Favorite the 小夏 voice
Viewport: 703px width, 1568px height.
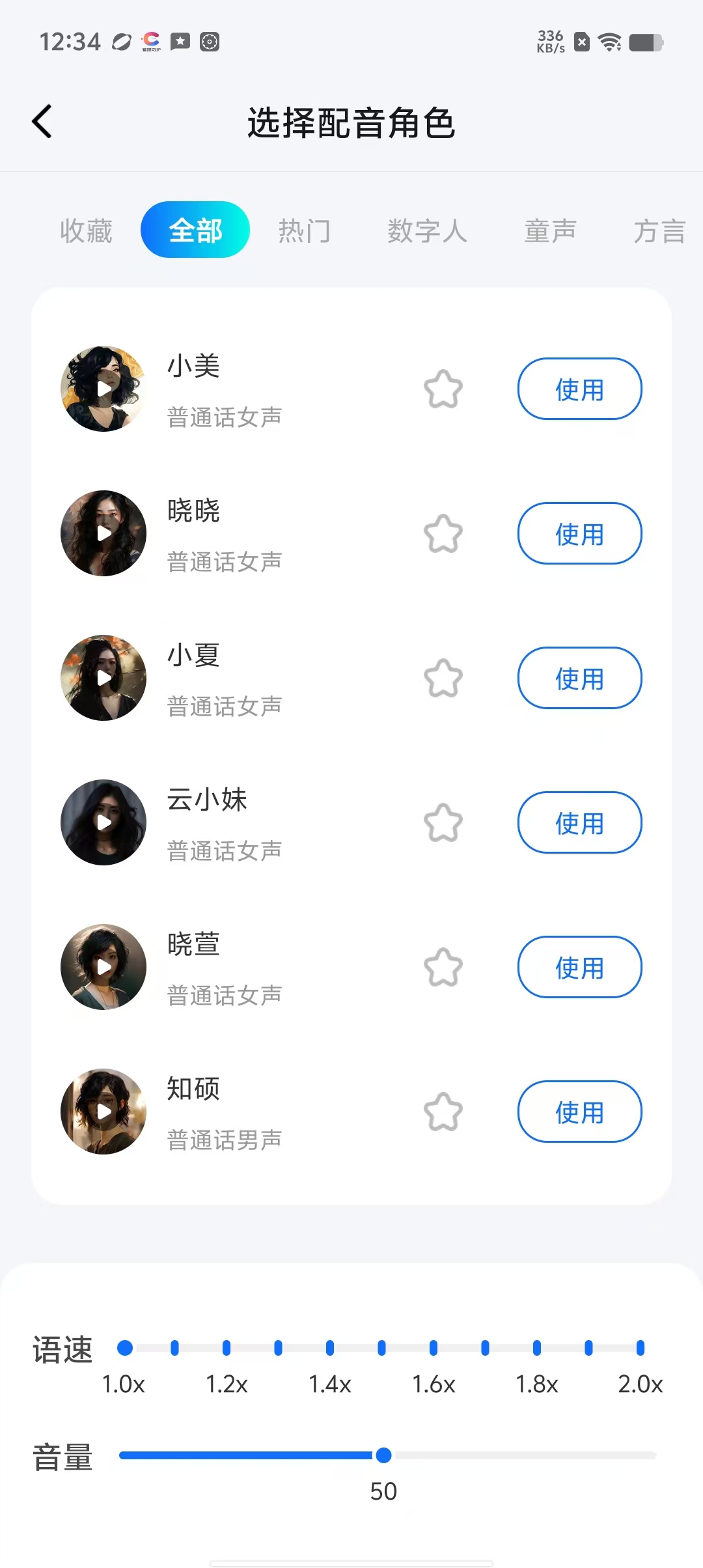pyautogui.click(x=443, y=679)
